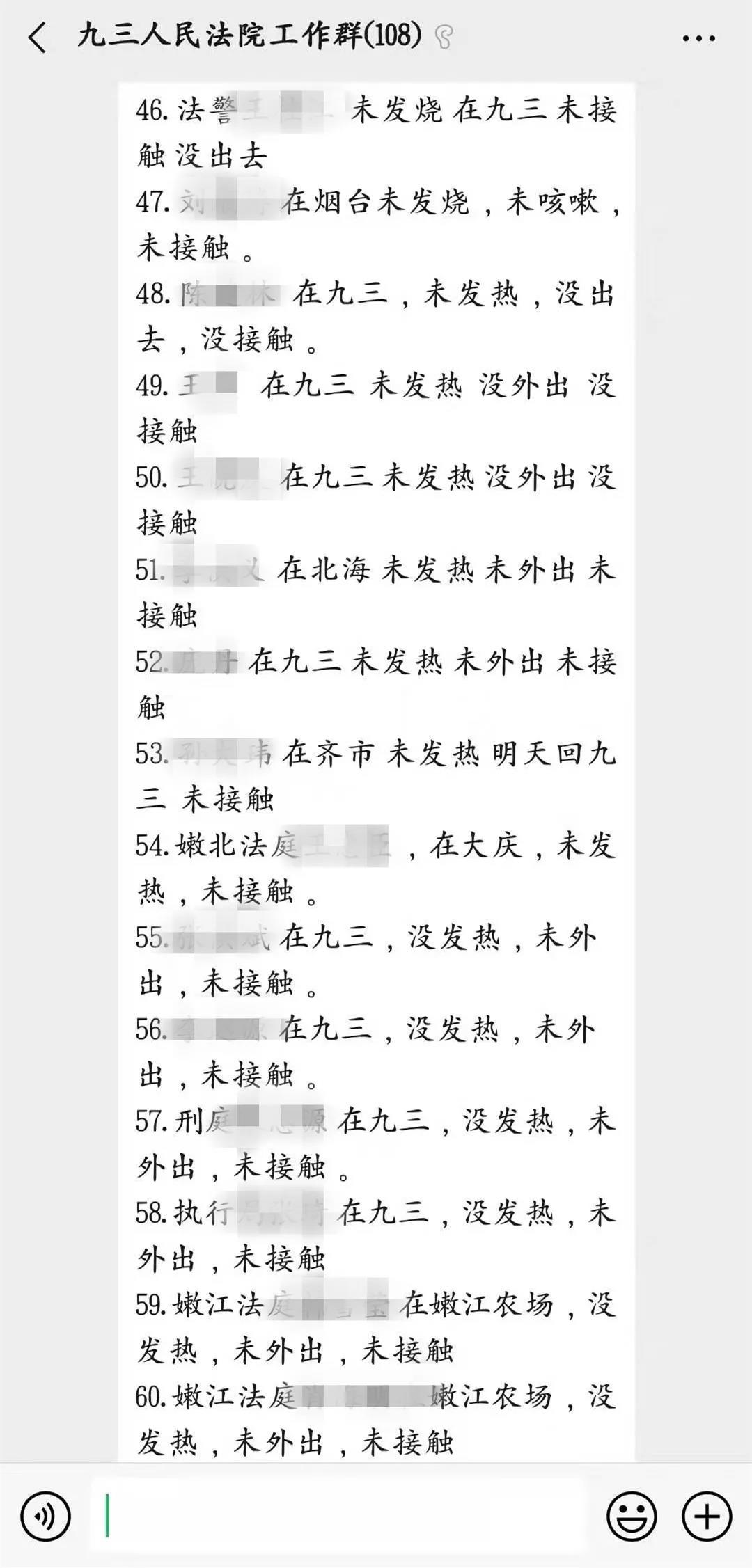Open the plus attachments menu
This screenshot has width=752, height=1568.
point(706,1516)
